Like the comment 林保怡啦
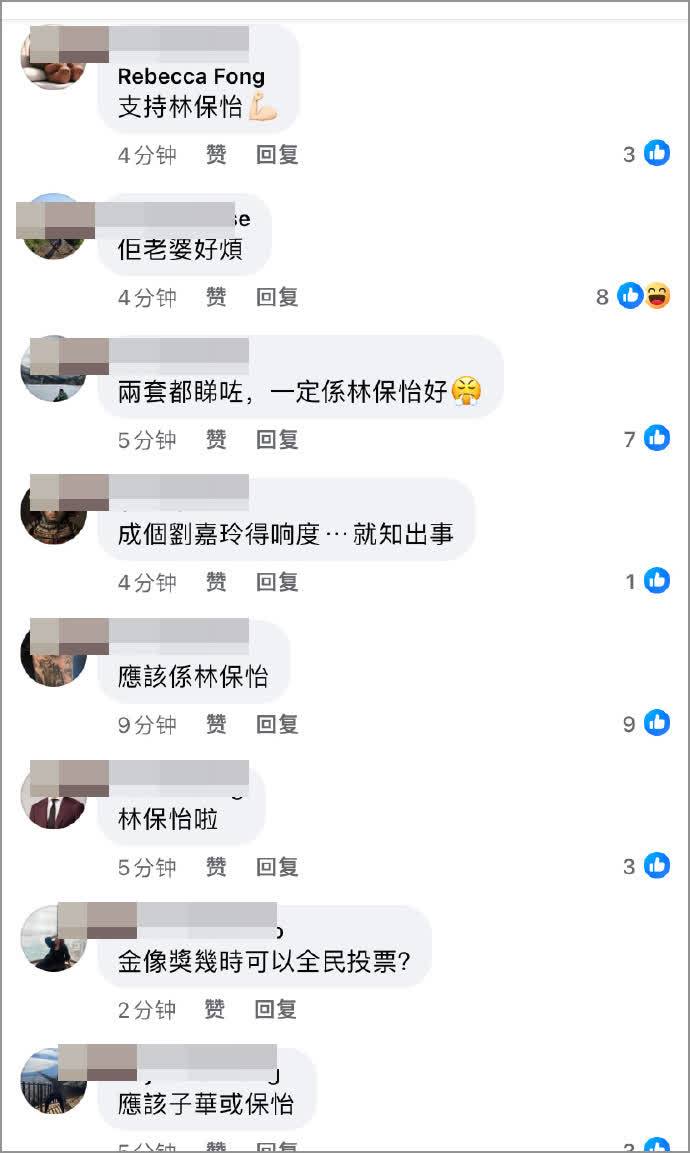The height and width of the screenshot is (1153, 690). click(216, 867)
